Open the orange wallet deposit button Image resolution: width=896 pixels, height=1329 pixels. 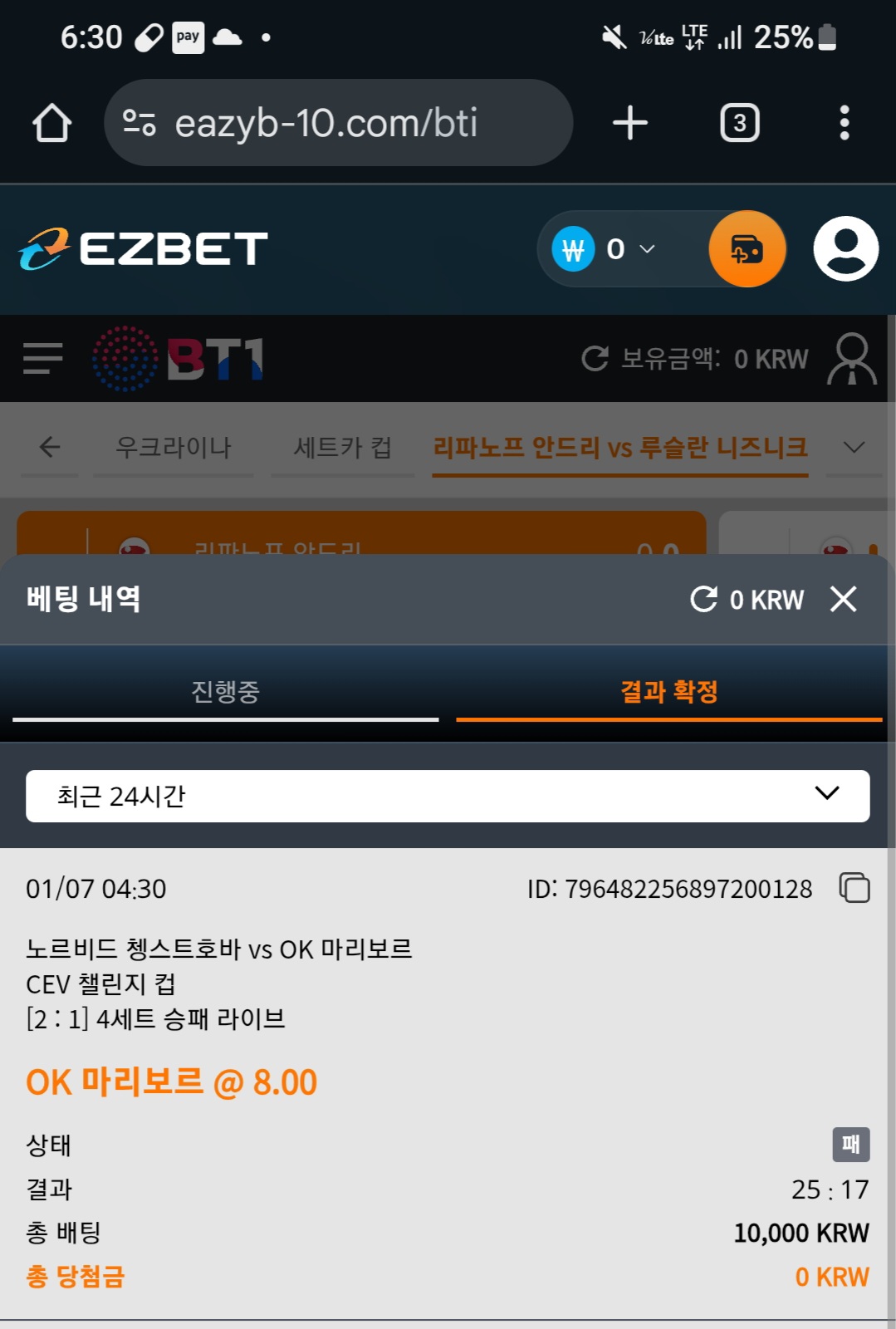tap(747, 249)
